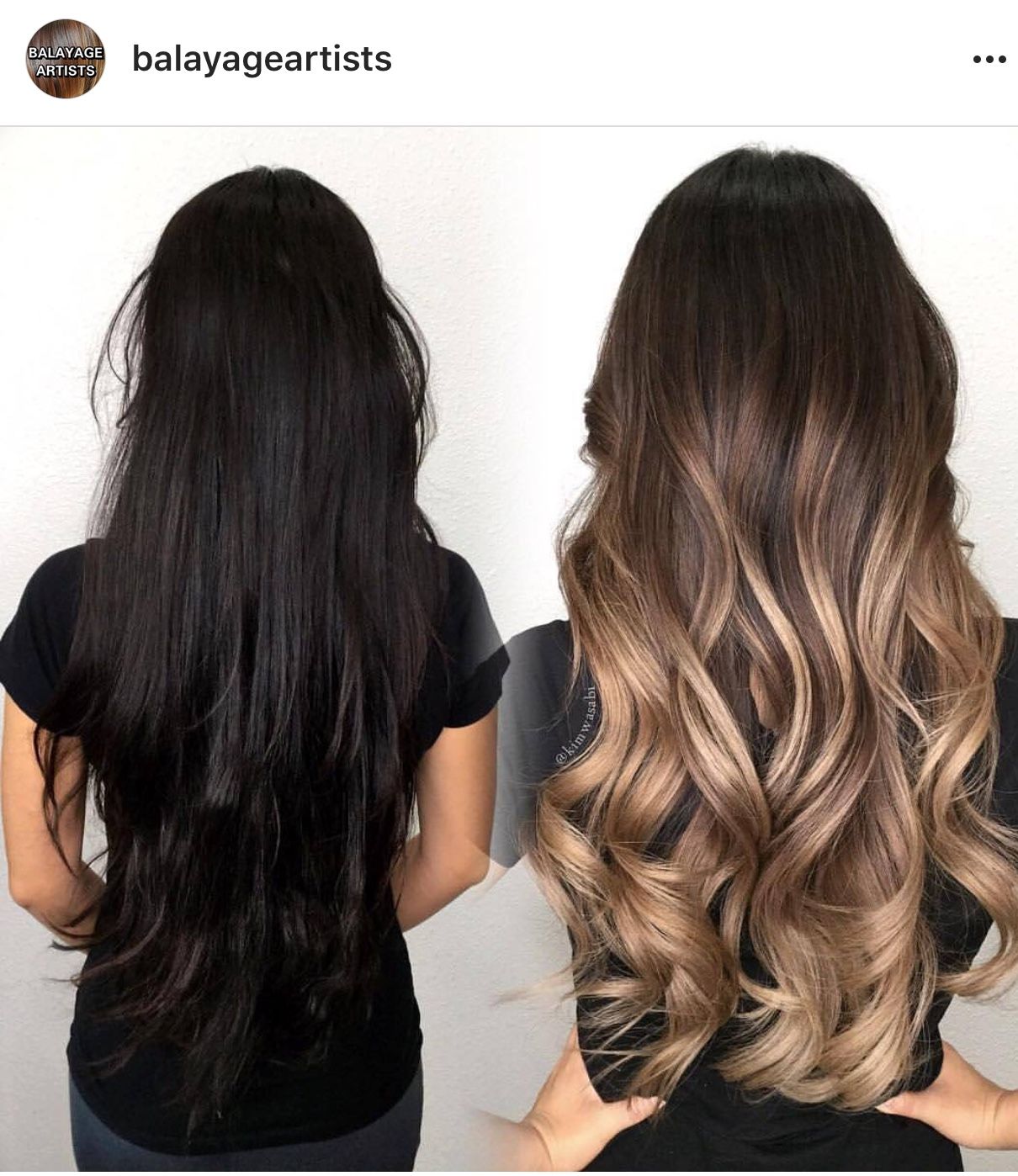
Task: Open balayageartists profile picture
Action: point(66,60)
